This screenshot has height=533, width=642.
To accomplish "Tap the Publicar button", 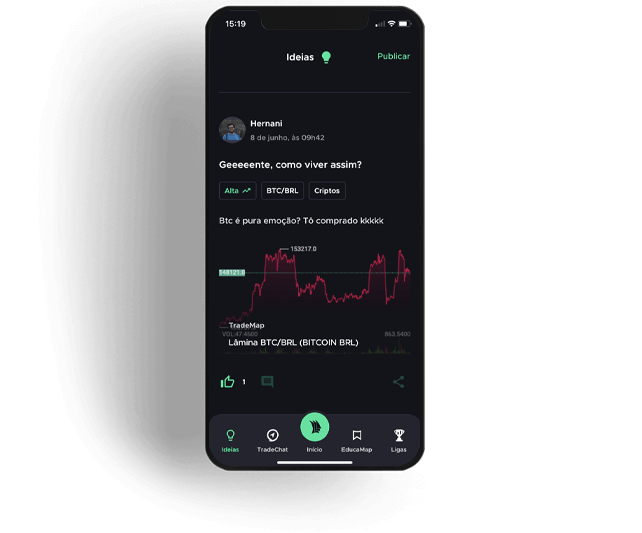I will (x=393, y=56).
